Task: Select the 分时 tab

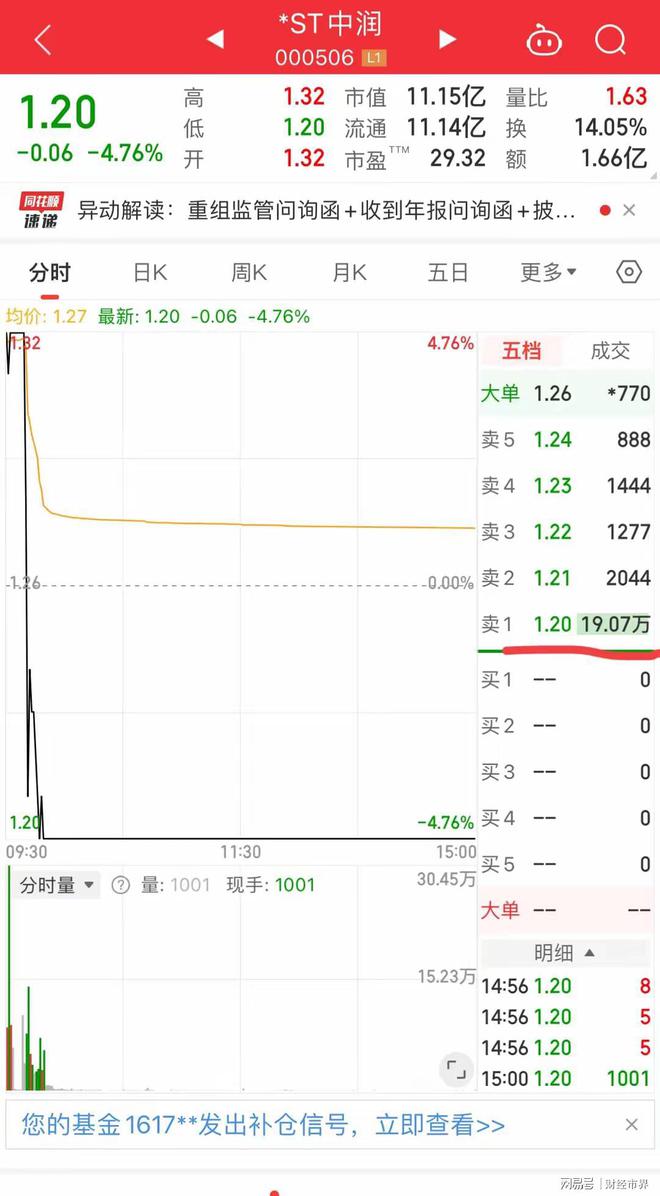Action: tap(50, 272)
